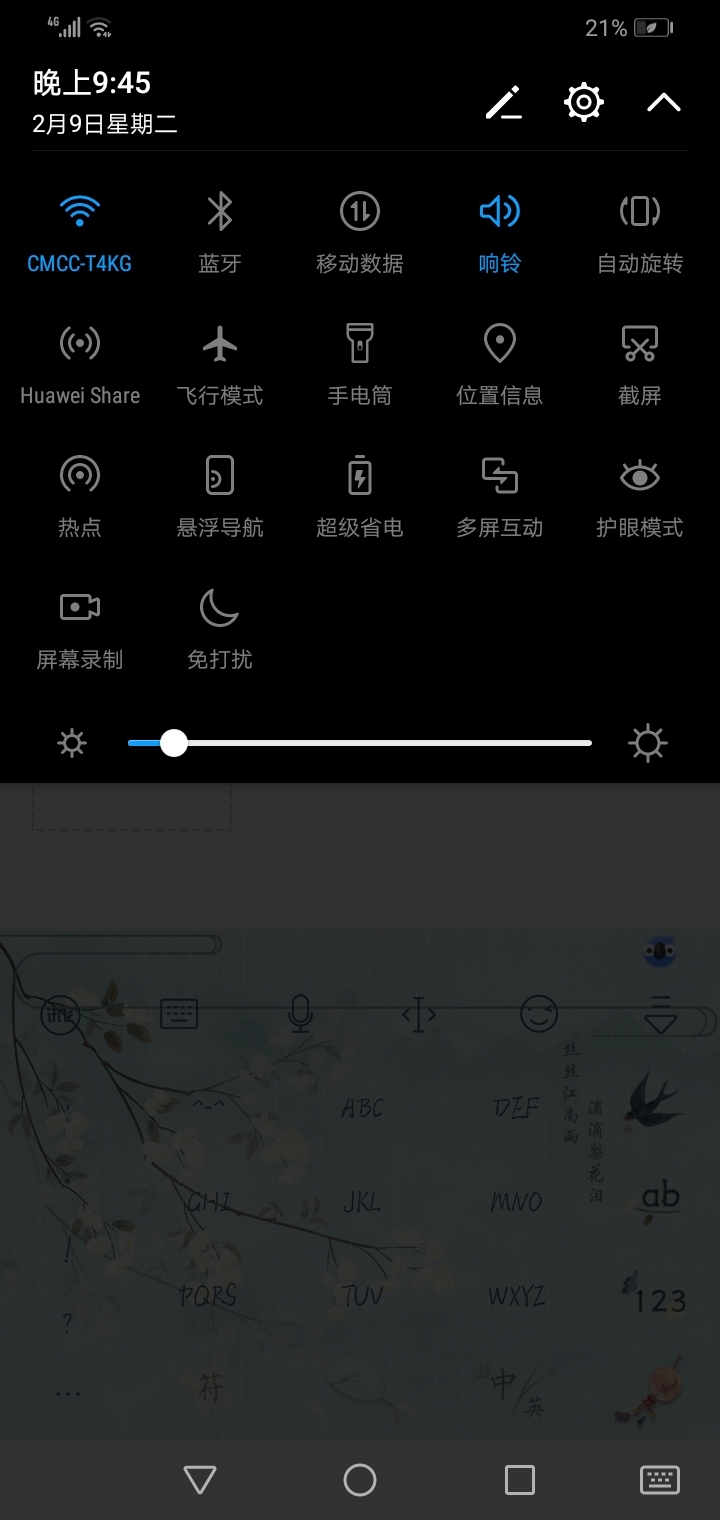The image size is (720, 1520).
Task: Enable 自动旋转 auto-rotate
Action: click(x=640, y=235)
